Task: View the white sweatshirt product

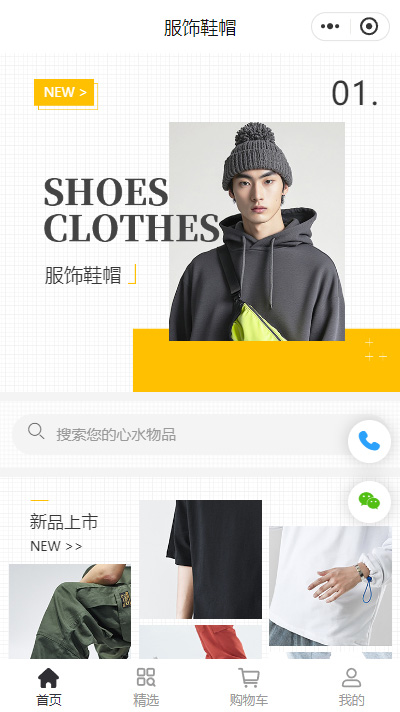Action: [x=330, y=586]
